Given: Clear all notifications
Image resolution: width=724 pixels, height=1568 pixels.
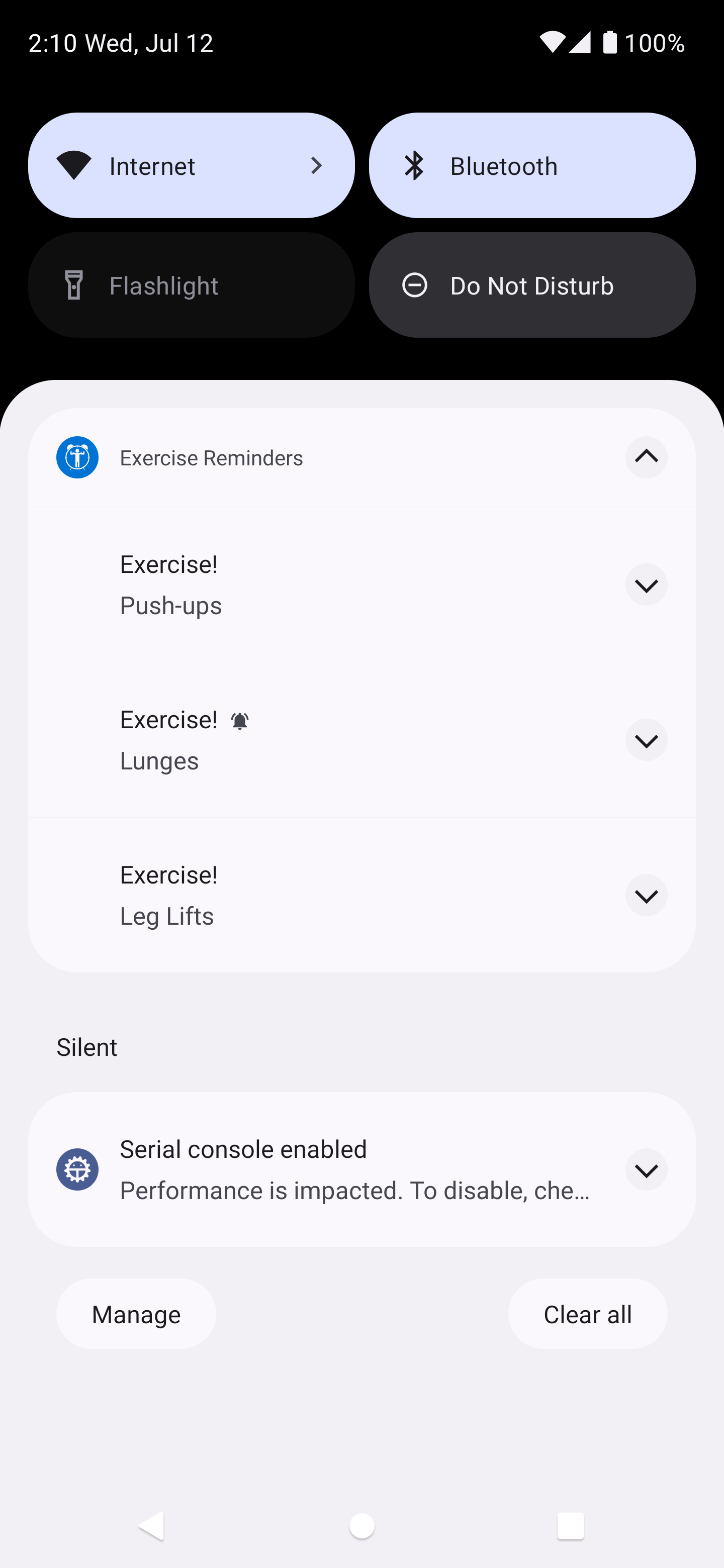Looking at the screenshot, I should pyautogui.click(x=587, y=1314).
